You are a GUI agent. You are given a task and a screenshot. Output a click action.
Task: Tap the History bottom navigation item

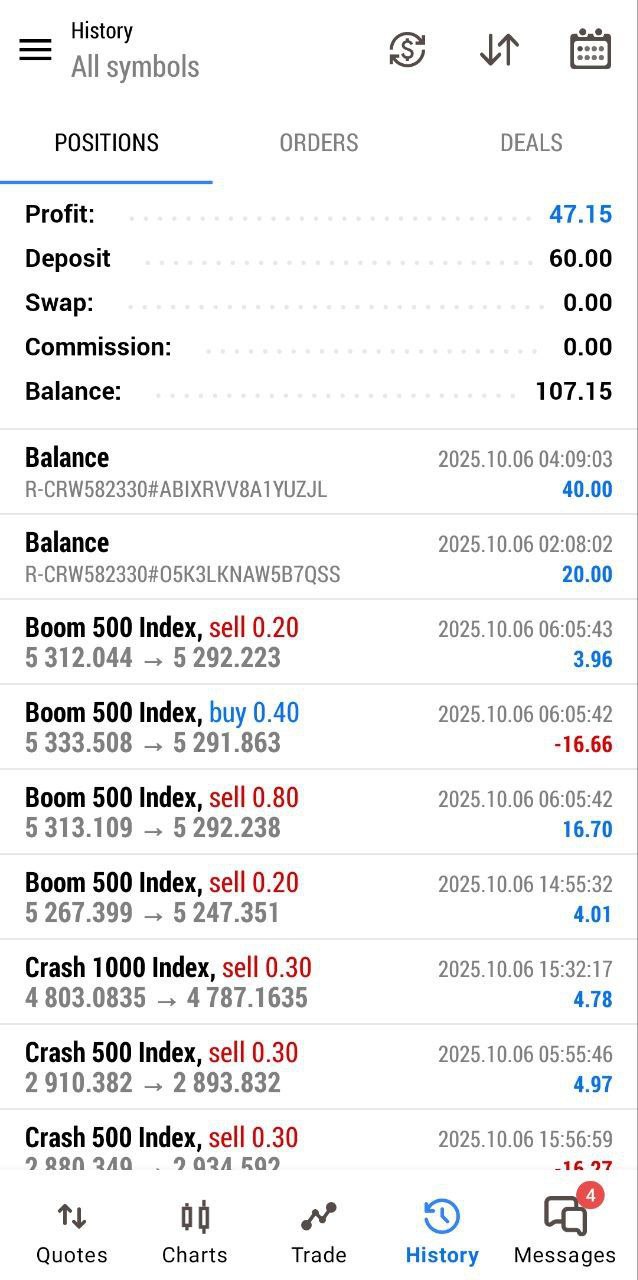442,1233
